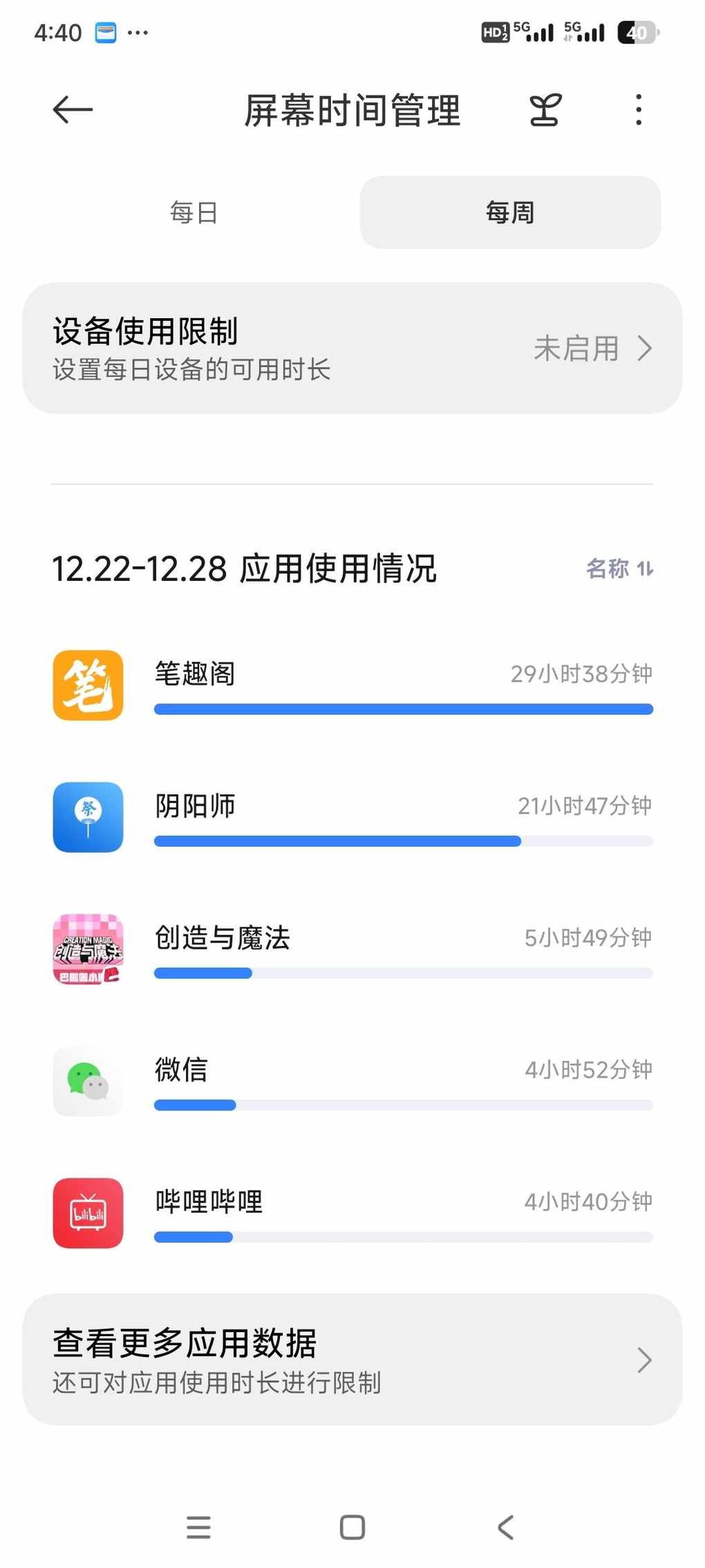The width and height of the screenshot is (705, 1568).
Task: Check 微信 usage details
Action: click(352, 1082)
